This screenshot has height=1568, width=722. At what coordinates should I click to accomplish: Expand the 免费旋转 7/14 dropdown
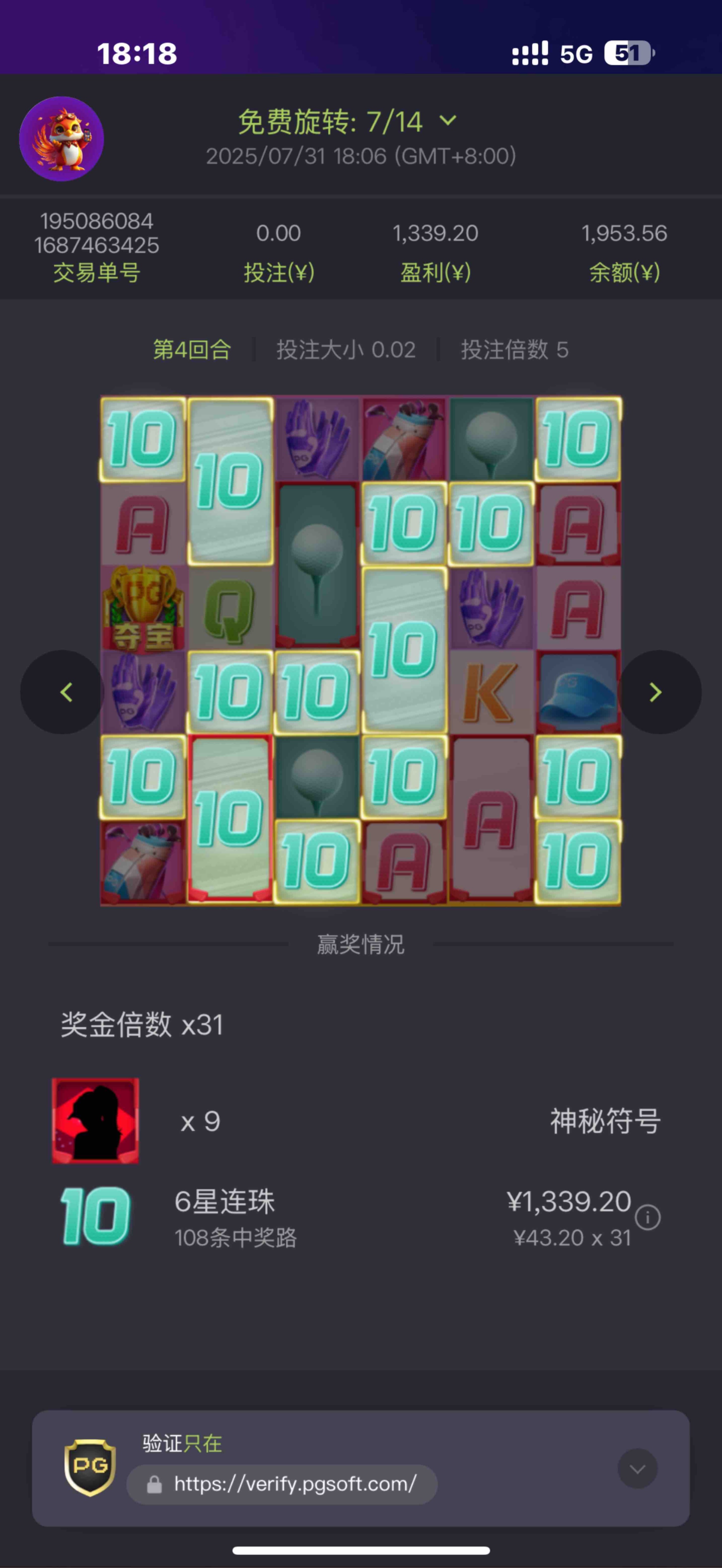pyautogui.click(x=447, y=120)
